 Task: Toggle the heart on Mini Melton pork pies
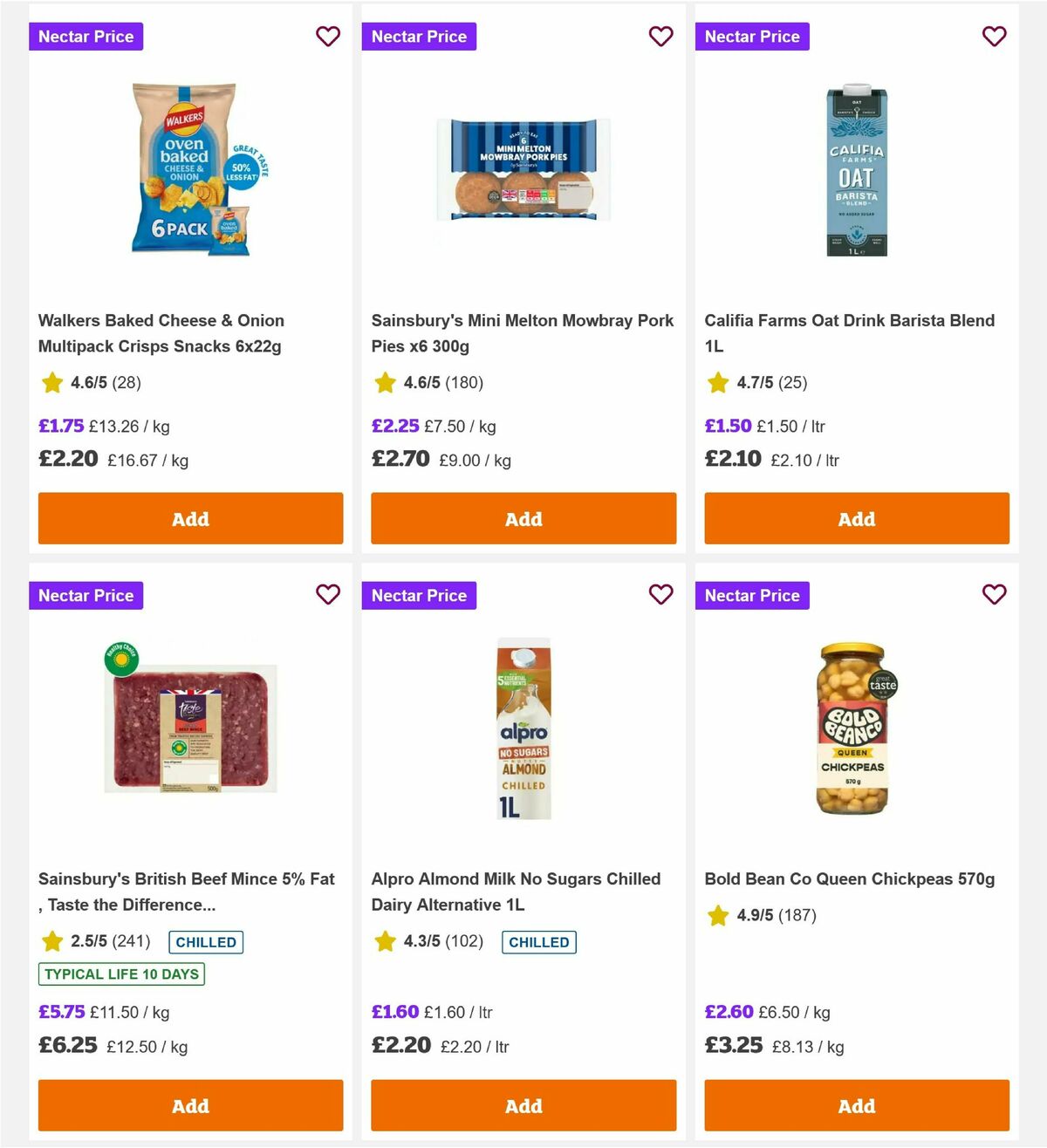click(660, 37)
